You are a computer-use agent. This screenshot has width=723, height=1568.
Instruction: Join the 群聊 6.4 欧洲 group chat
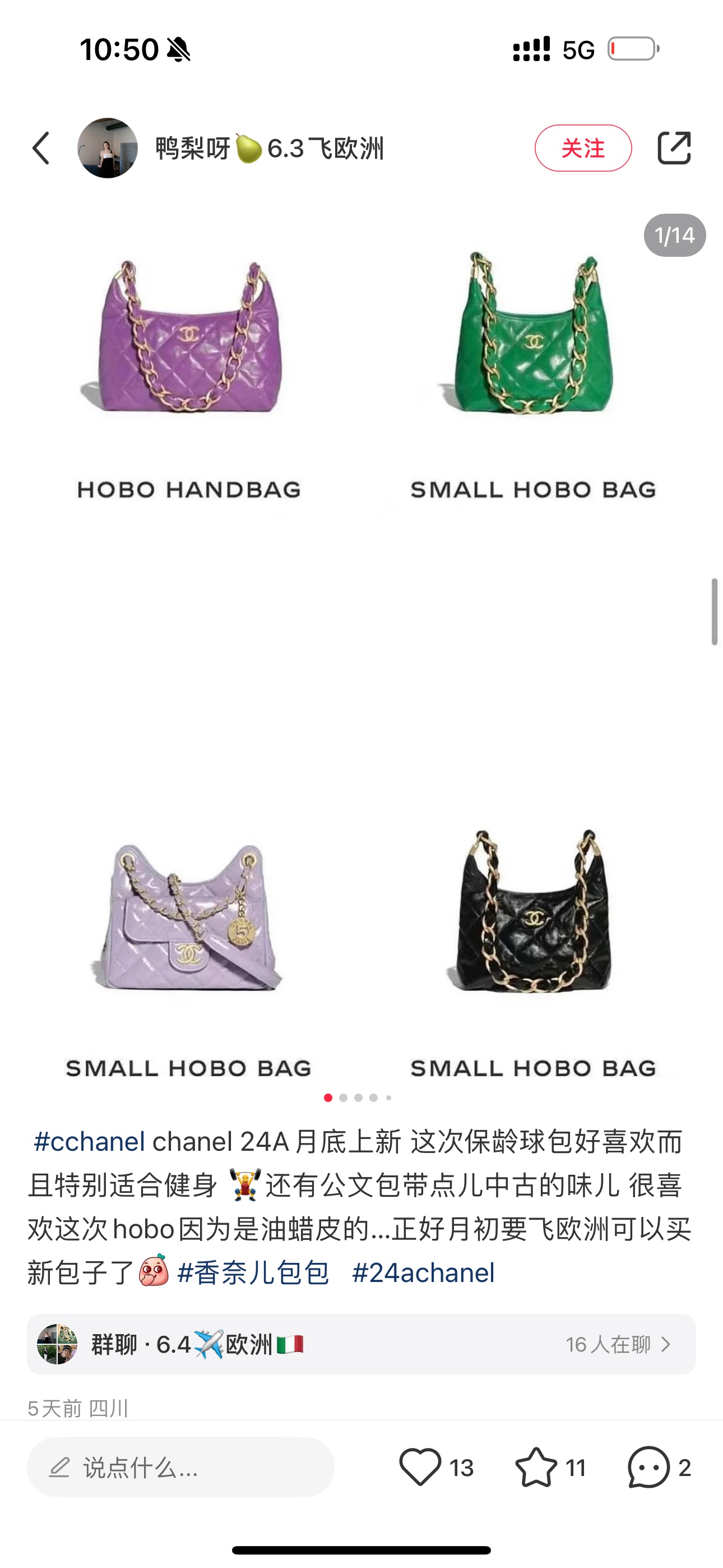361,1344
